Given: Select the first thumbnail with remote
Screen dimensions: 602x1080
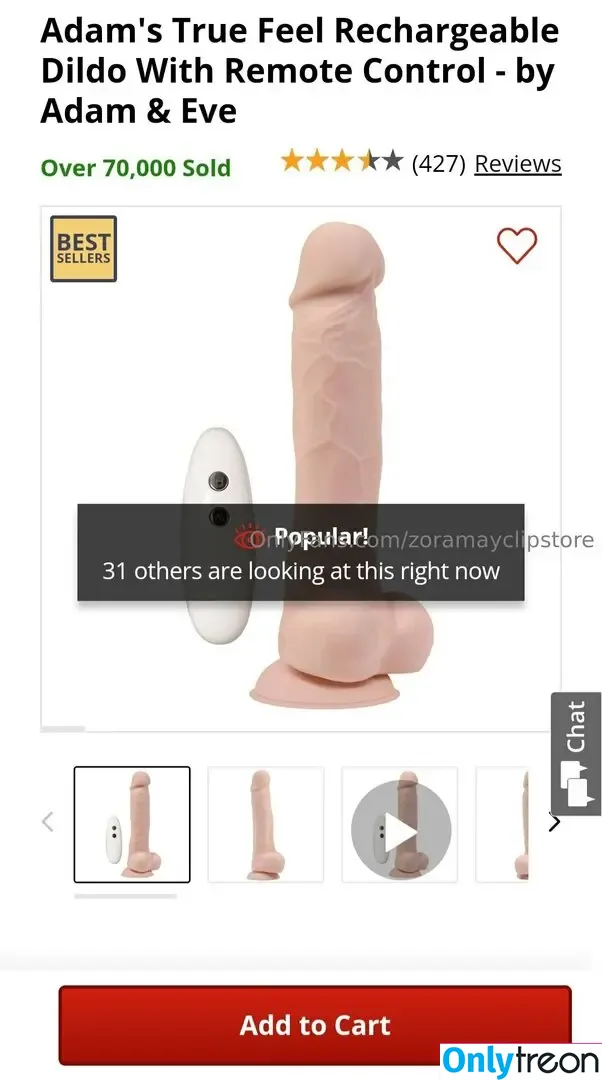Looking at the screenshot, I should pos(132,824).
